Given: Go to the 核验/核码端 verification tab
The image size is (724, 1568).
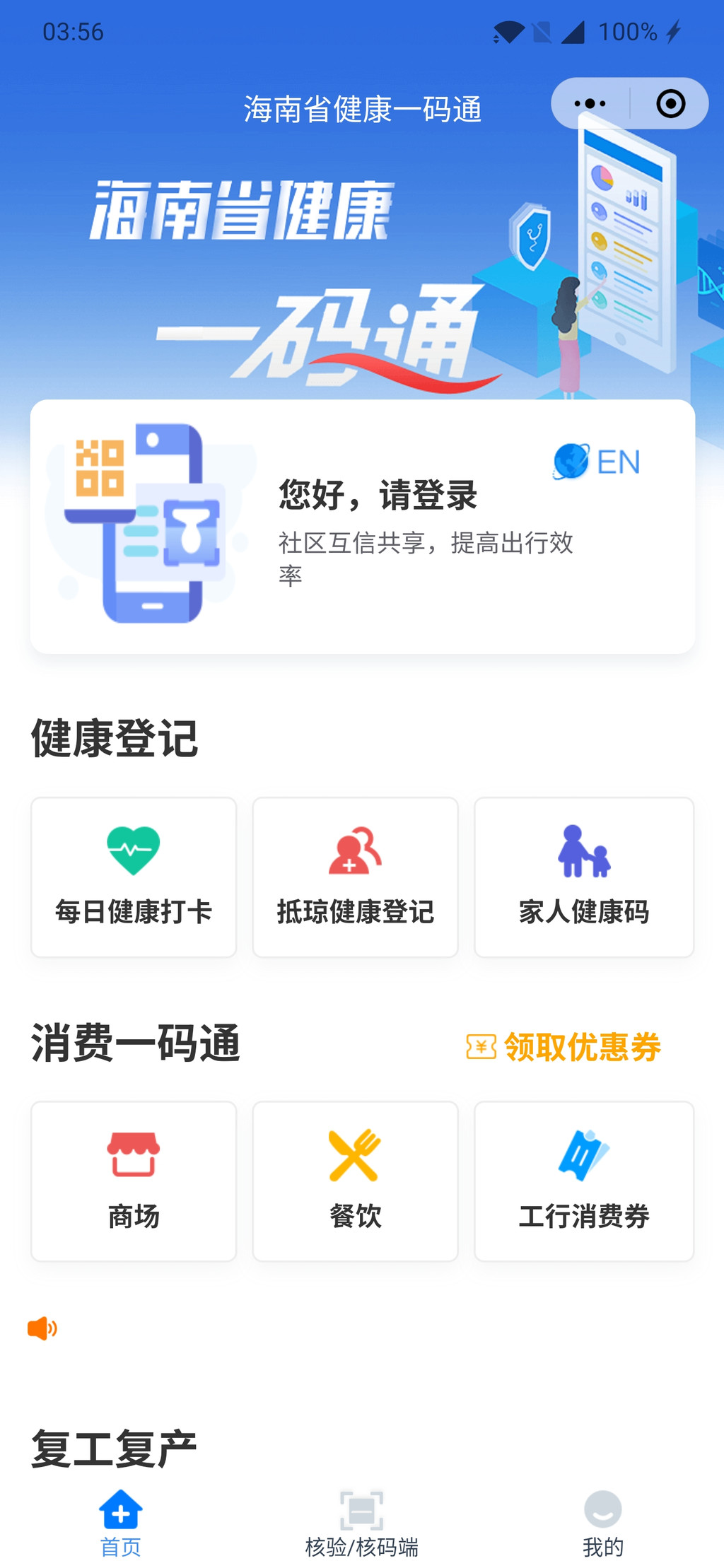Looking at the screenshot, I should click(x=361, y=1523).
